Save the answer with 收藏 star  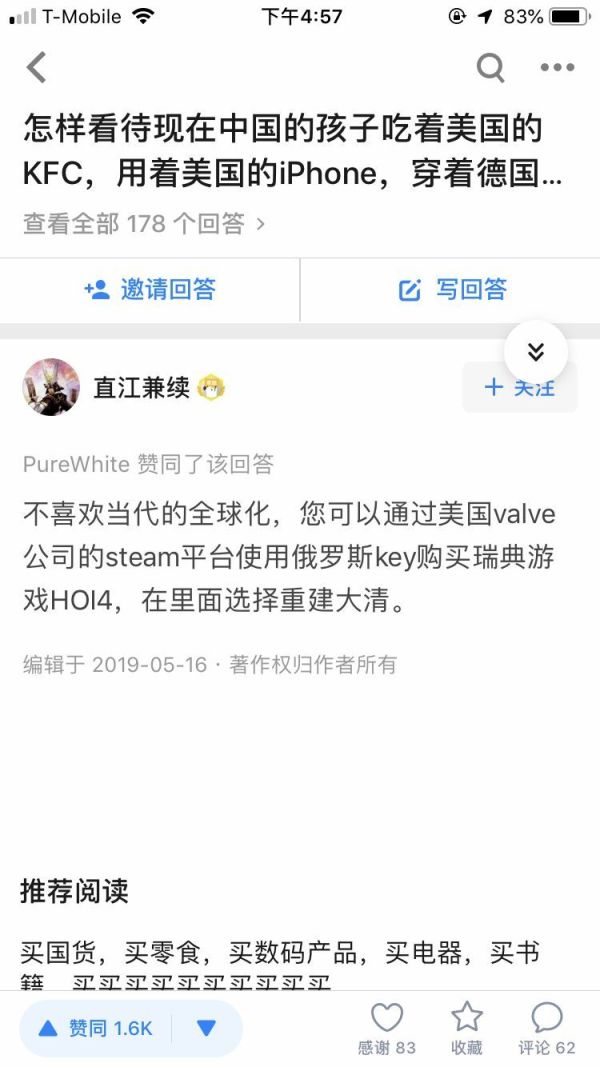point(467,1028)
